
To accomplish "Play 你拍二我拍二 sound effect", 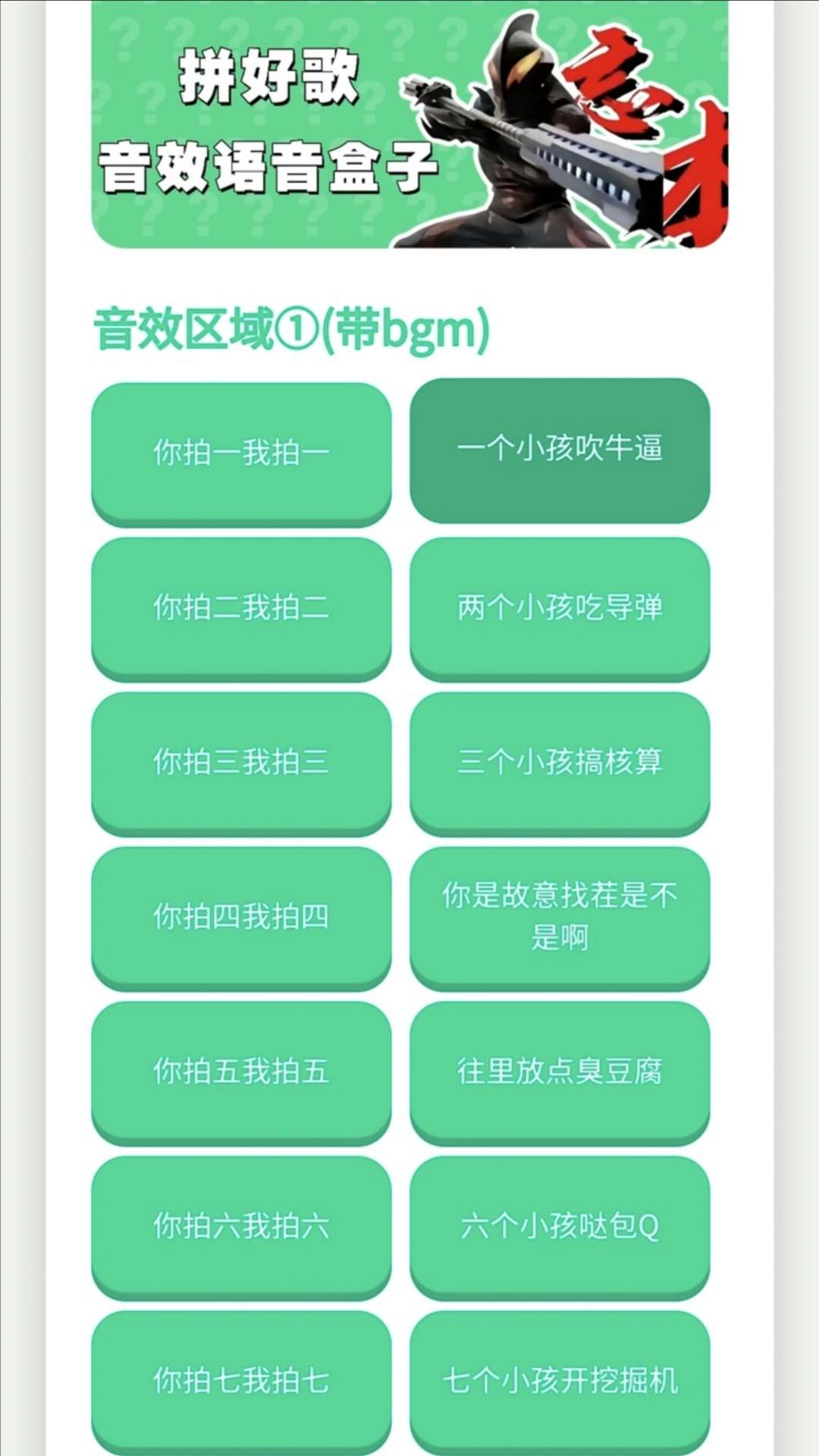I will tap(241, 607).
